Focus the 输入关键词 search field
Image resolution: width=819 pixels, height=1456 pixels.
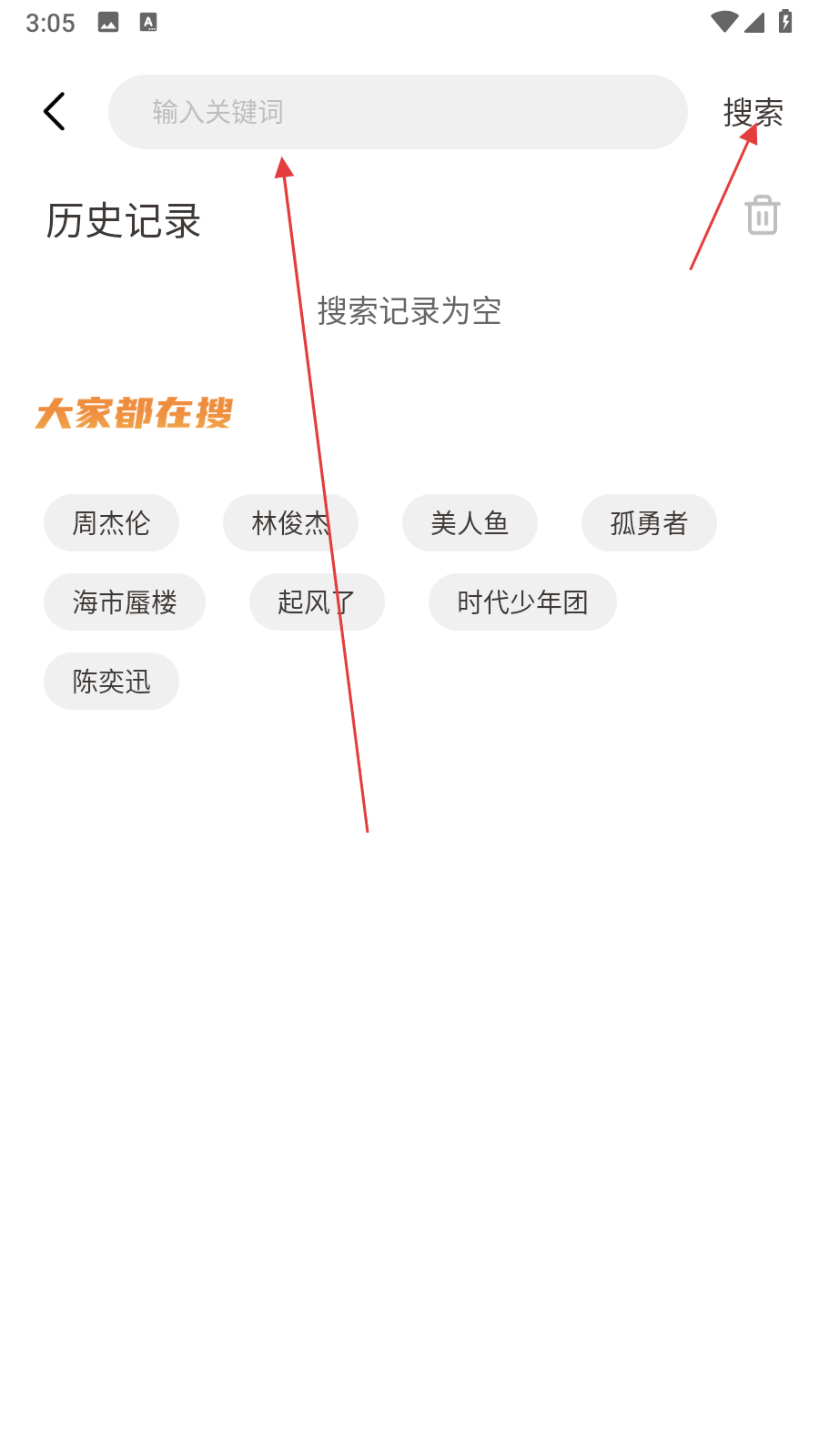click(398, 112)
